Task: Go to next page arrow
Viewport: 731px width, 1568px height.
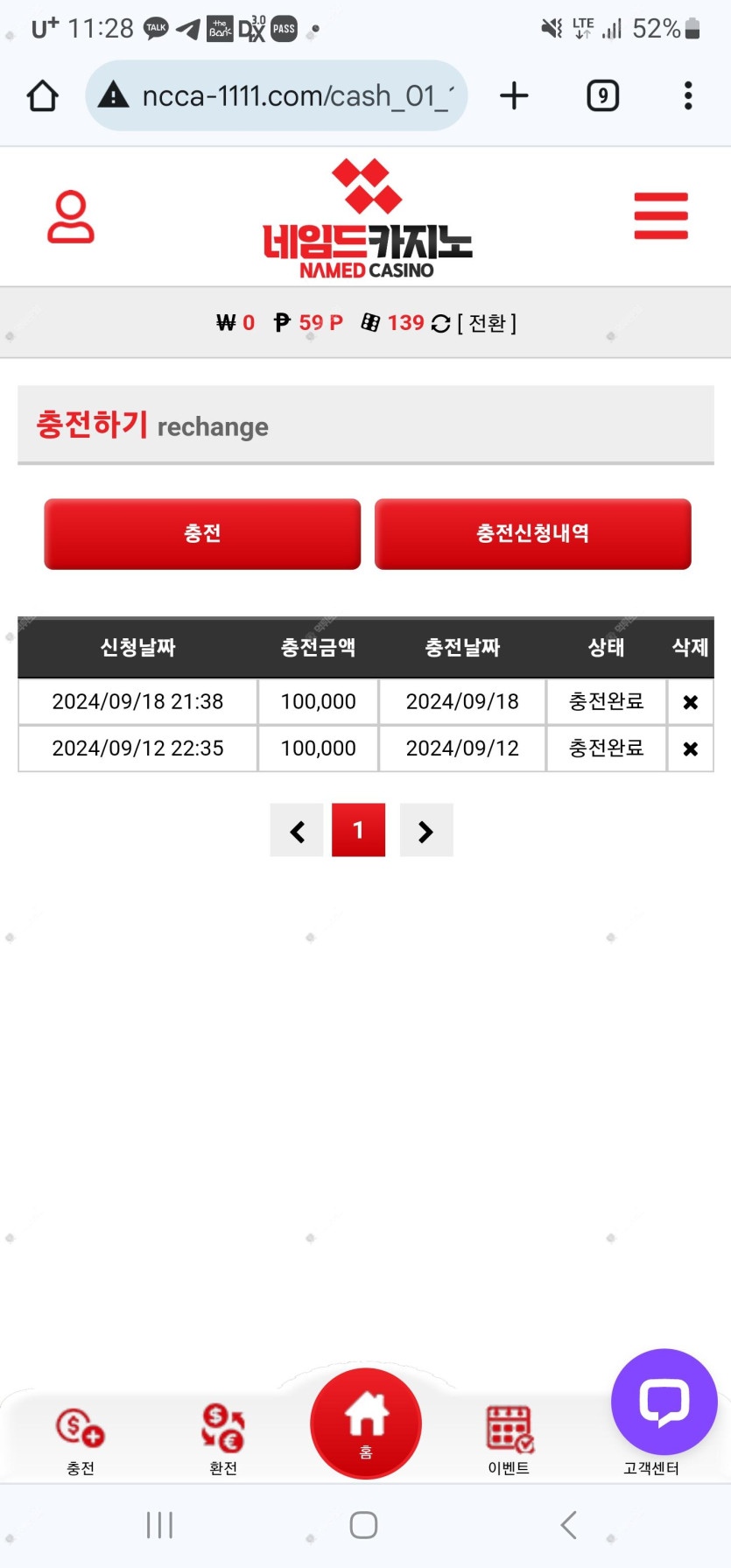Action: (426, 830)
